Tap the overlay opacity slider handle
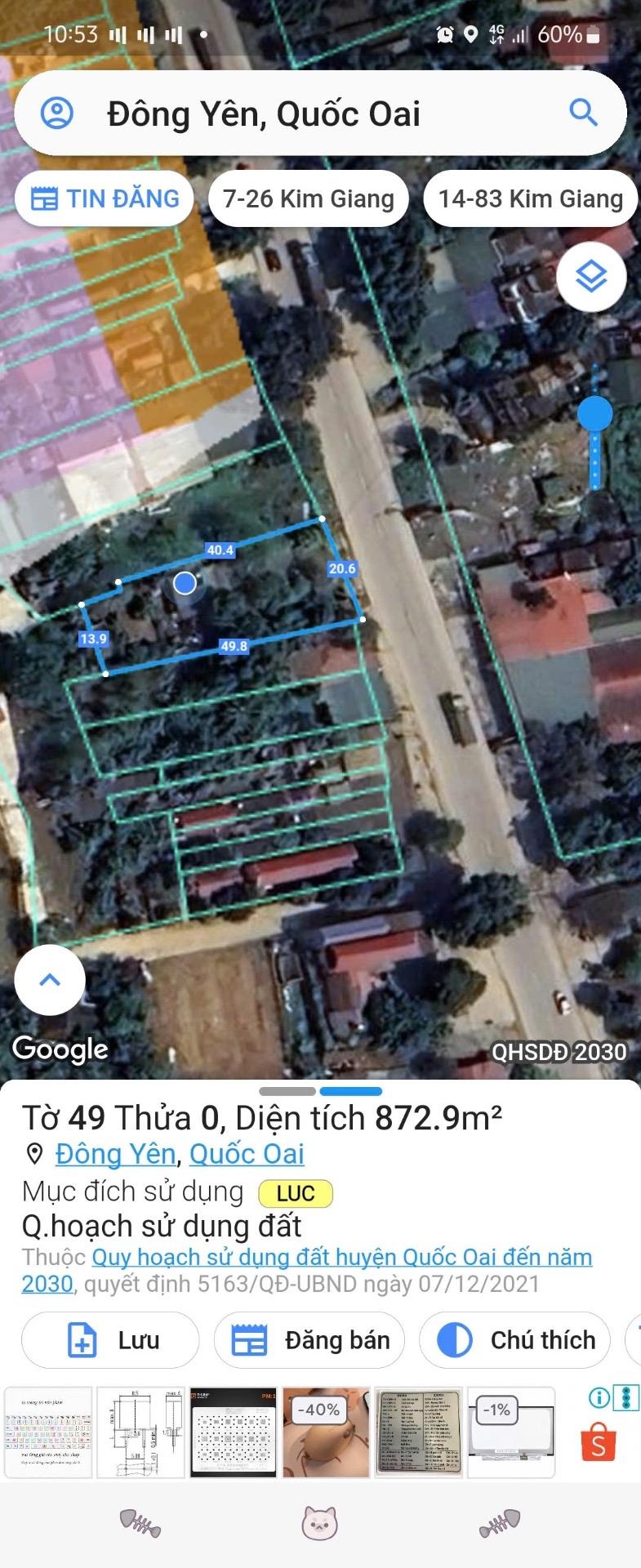The height and width of the screenshot is (1568, 641). point(594,413)
